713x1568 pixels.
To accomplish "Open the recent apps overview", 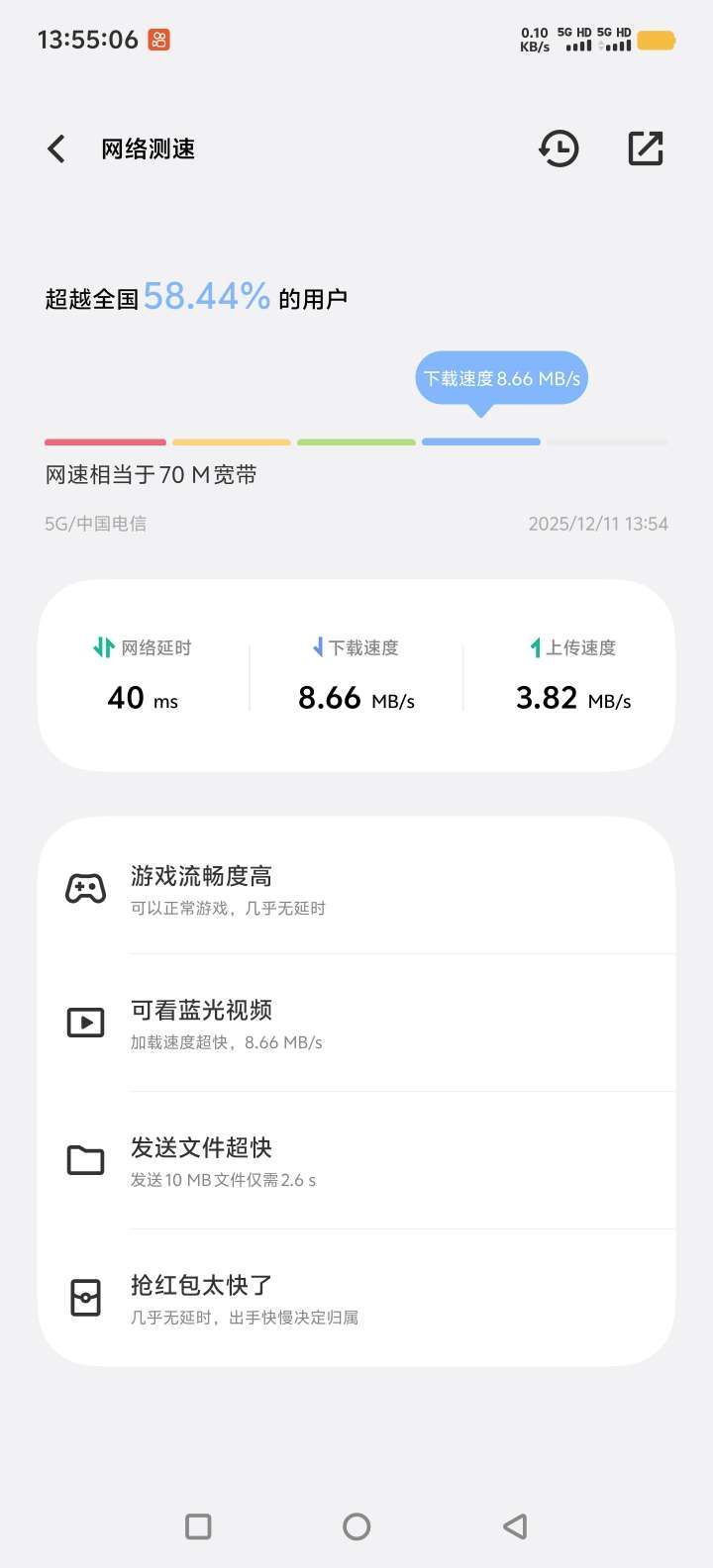I will coord(198,1526).
